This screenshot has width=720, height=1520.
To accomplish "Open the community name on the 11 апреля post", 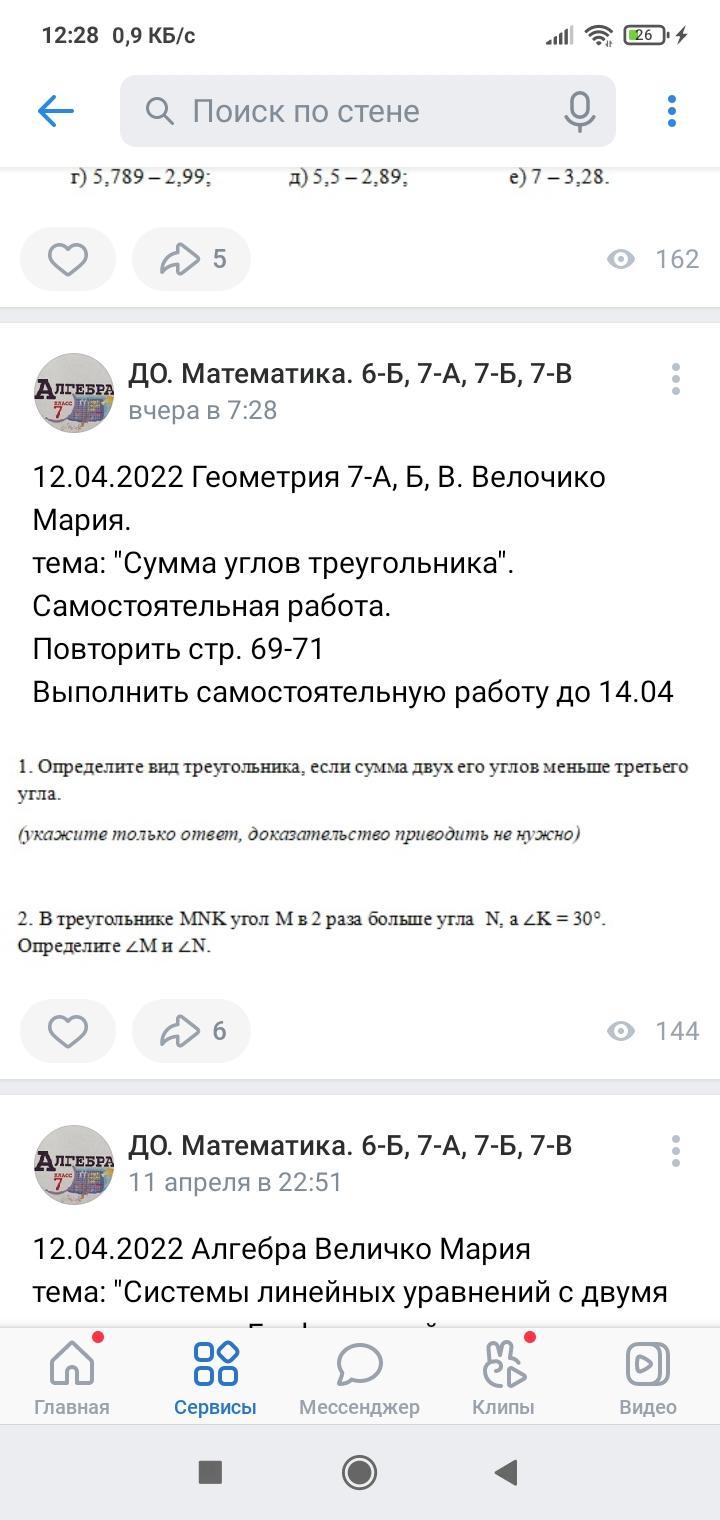I will pyautogui.click(x=350, y=1146).
